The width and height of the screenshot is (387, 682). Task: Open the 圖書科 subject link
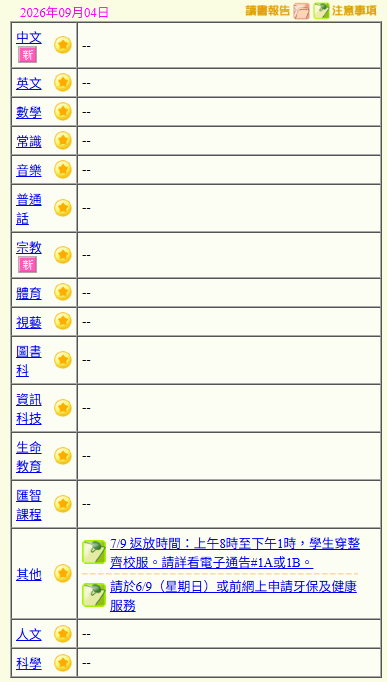29,360
